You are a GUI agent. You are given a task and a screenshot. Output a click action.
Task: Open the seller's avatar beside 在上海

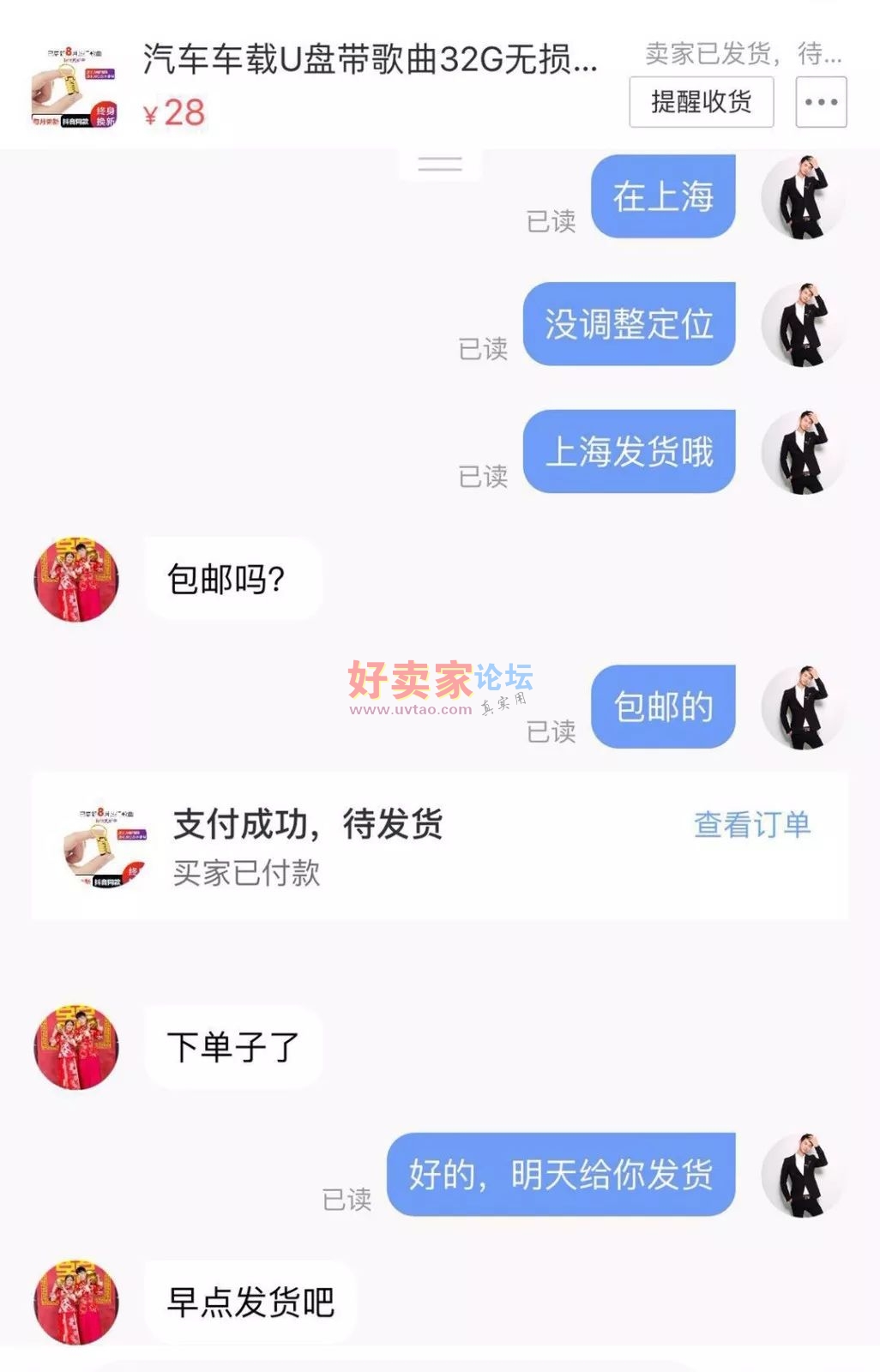click(803, 197)
